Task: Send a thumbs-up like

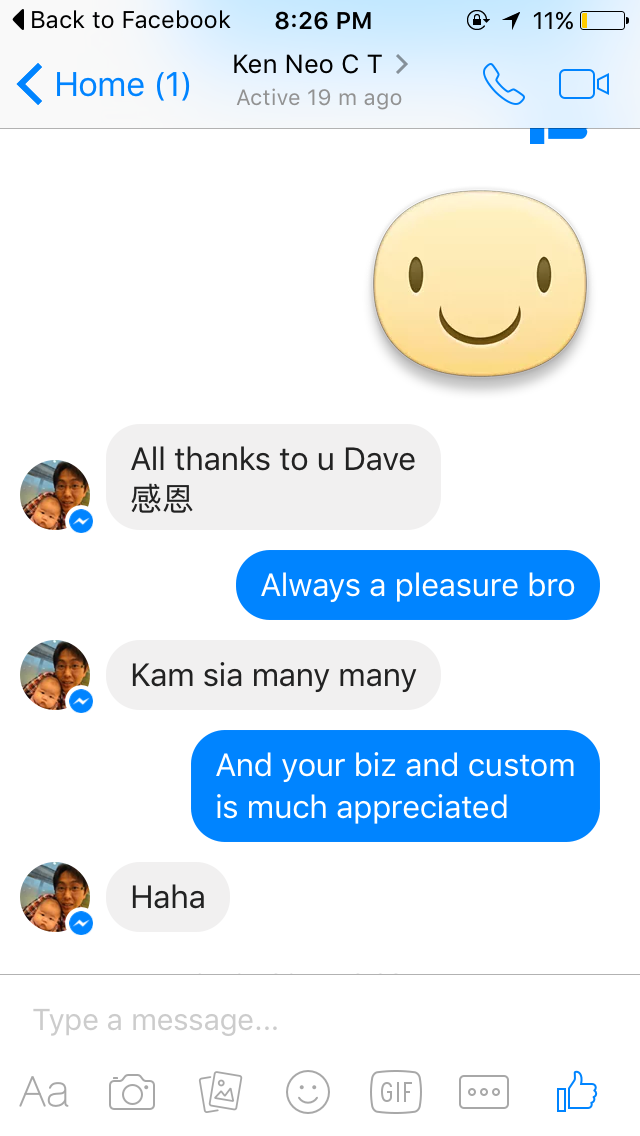Action: pos(577,1091)
